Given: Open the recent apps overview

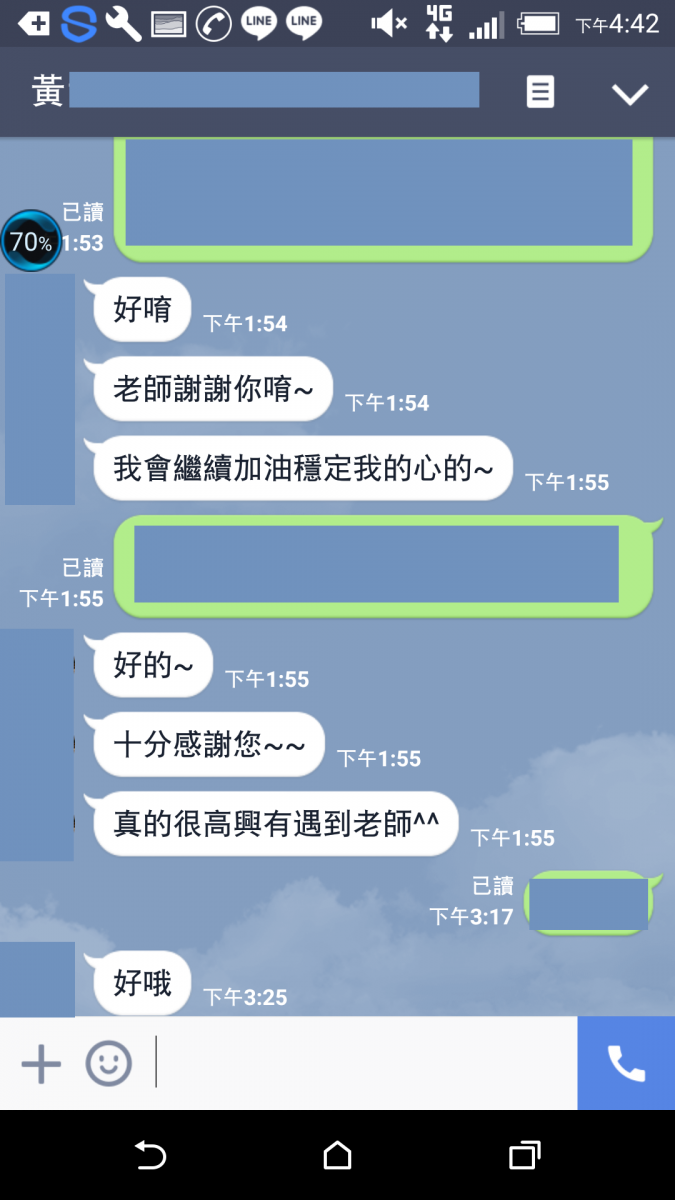Looking at the screenshot, I should [x=524, y=1156].
